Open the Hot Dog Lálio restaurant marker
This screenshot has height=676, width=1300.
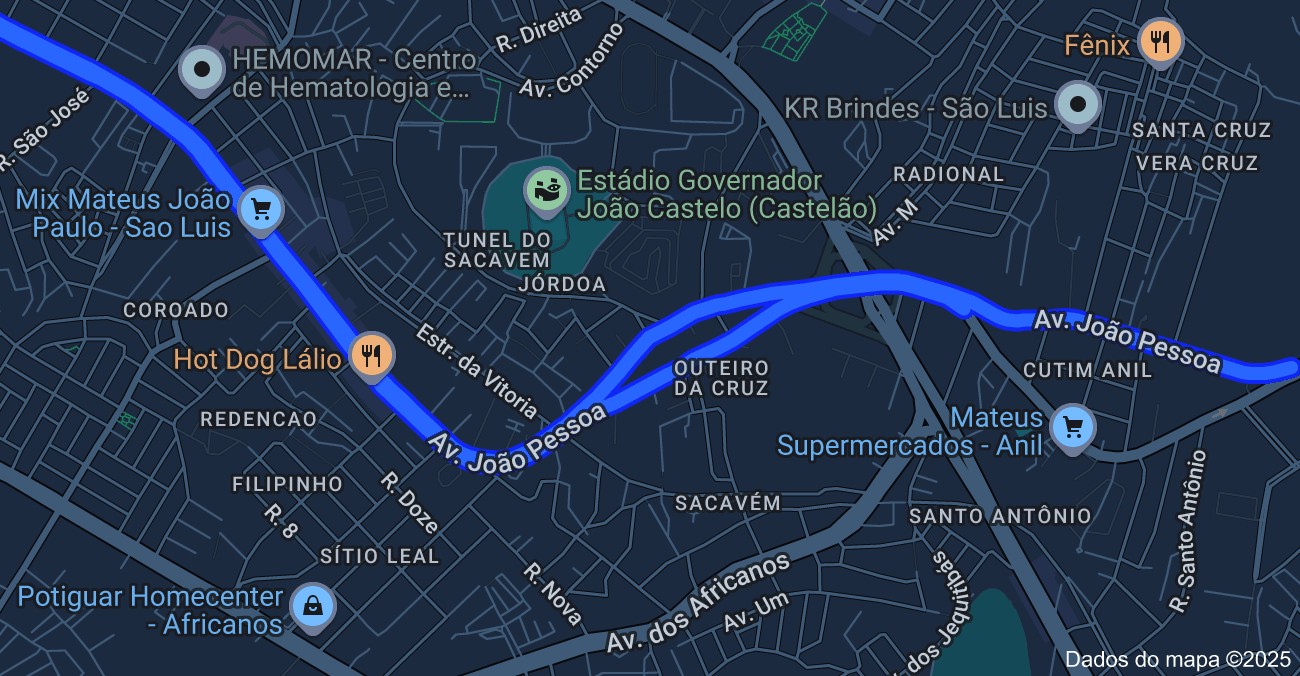pos(371,355)
